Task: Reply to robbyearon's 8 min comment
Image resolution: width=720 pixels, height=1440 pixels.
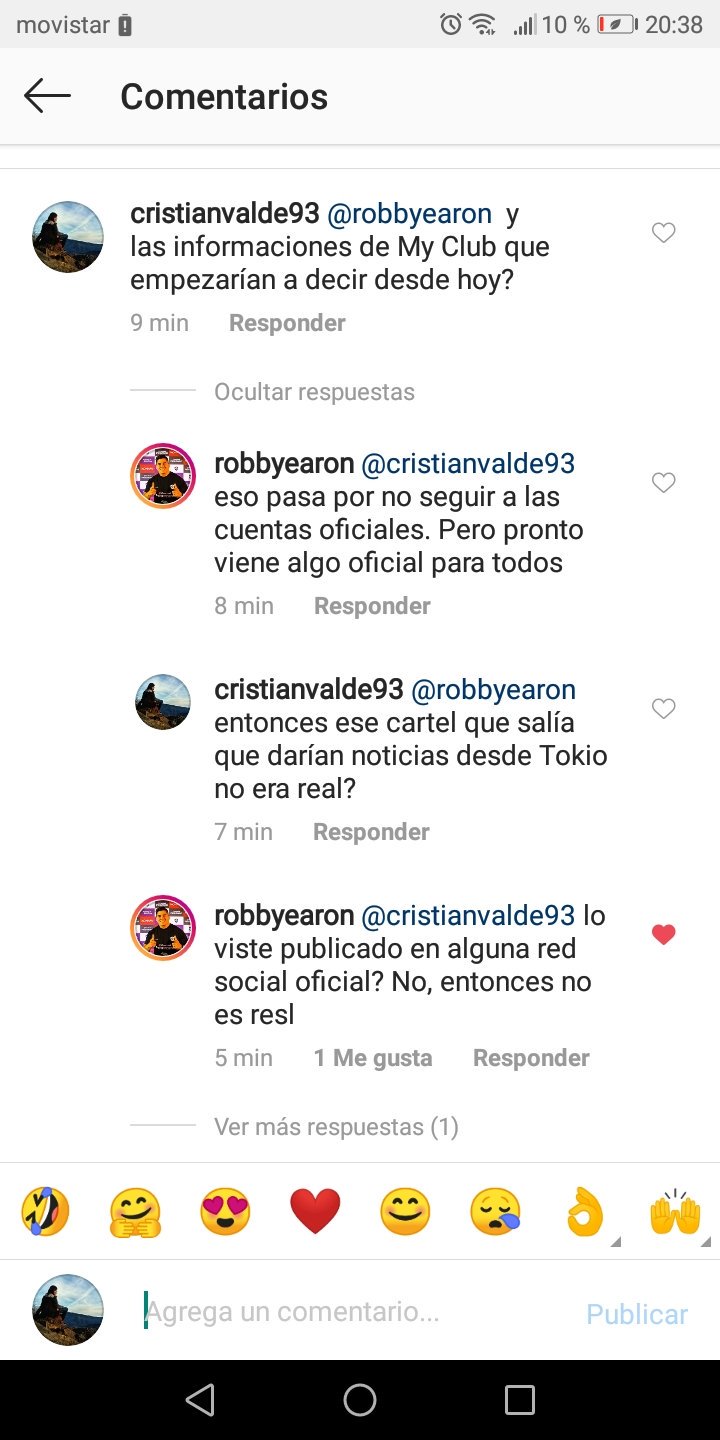Action: [372, 606]
